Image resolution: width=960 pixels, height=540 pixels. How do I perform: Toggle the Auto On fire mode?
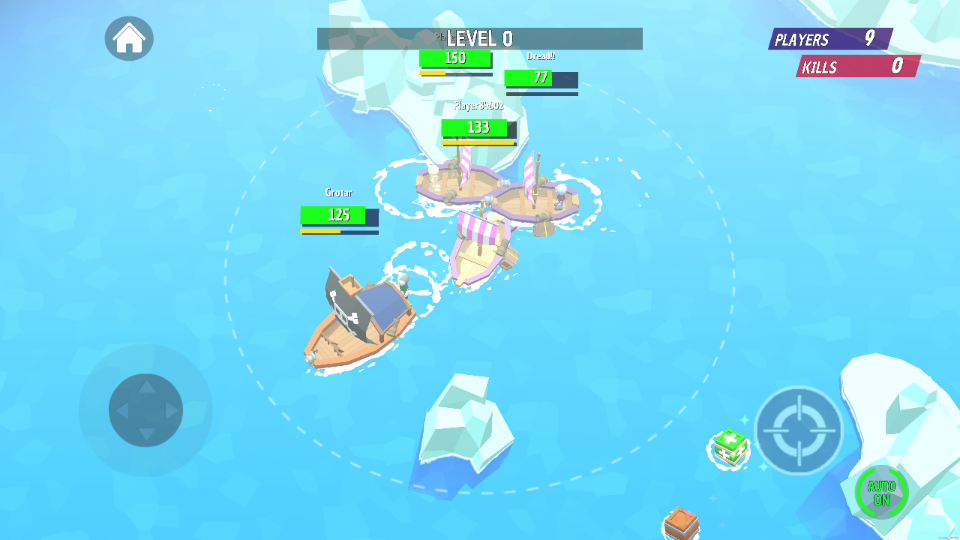click(x=880, y=492)
